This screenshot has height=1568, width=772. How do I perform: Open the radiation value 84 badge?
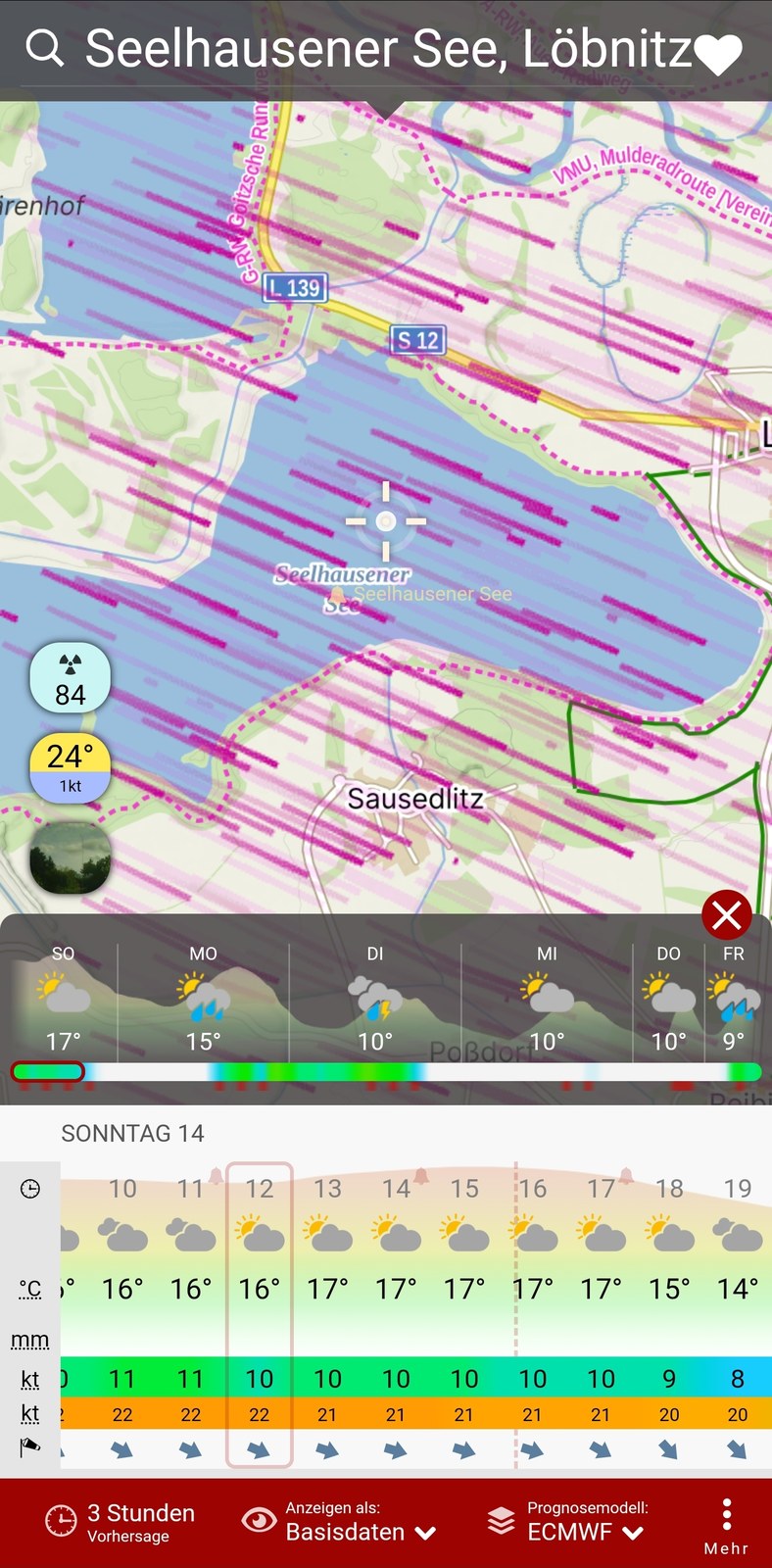coord(70,677)
